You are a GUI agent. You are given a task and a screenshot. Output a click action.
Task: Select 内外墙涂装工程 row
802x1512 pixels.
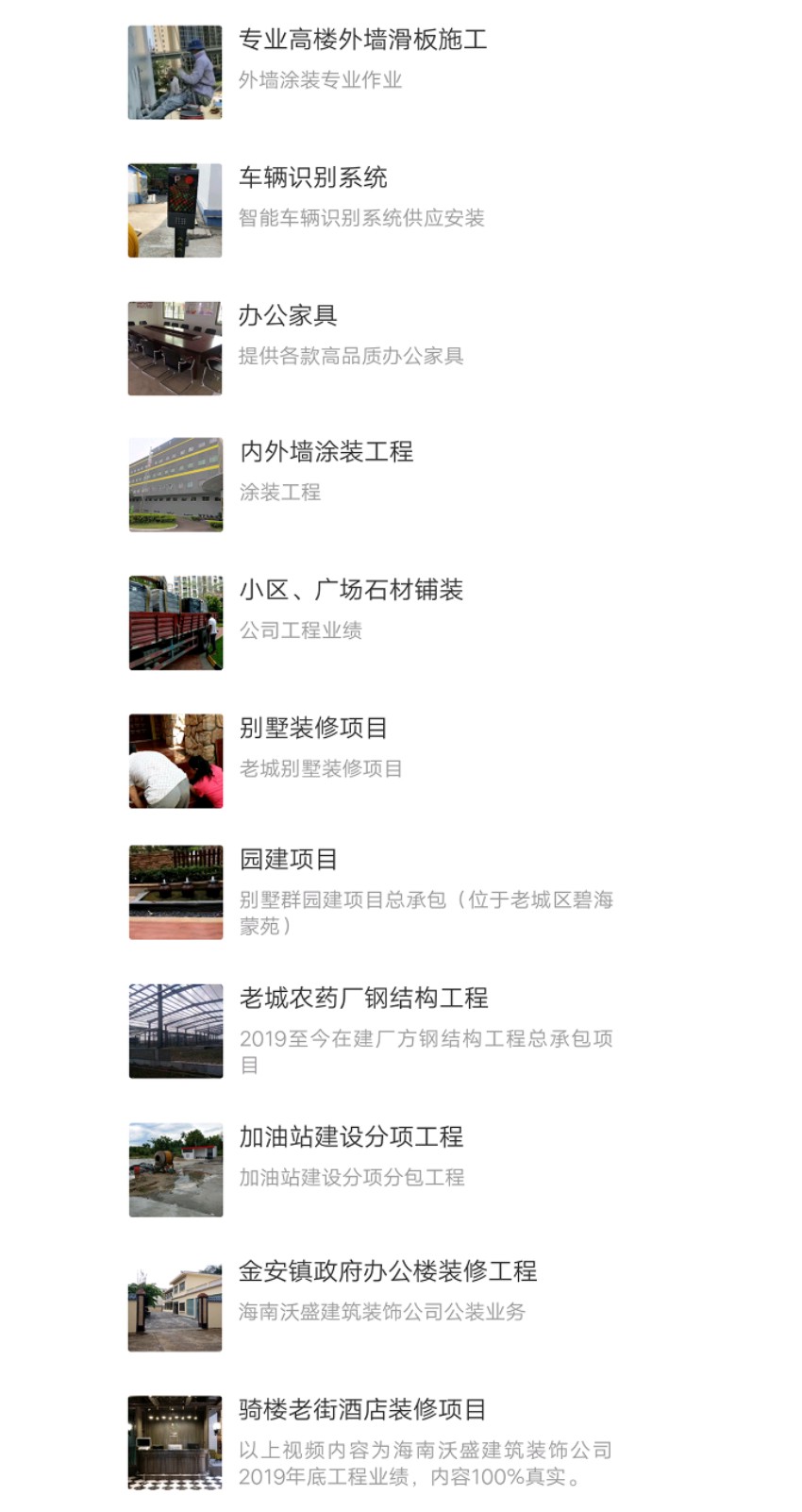pyautogui.click(x=326, y=452)
